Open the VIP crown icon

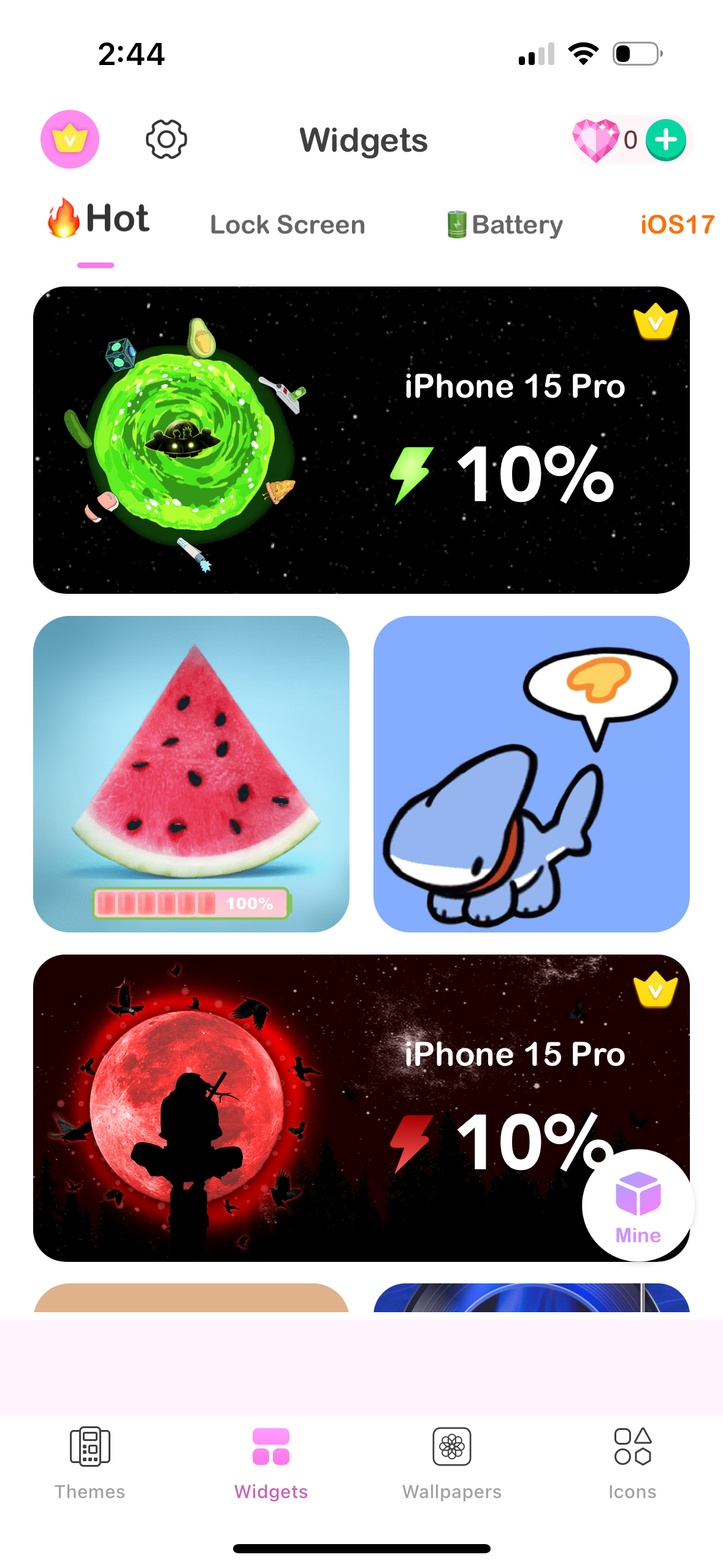(x=69, y=139)
